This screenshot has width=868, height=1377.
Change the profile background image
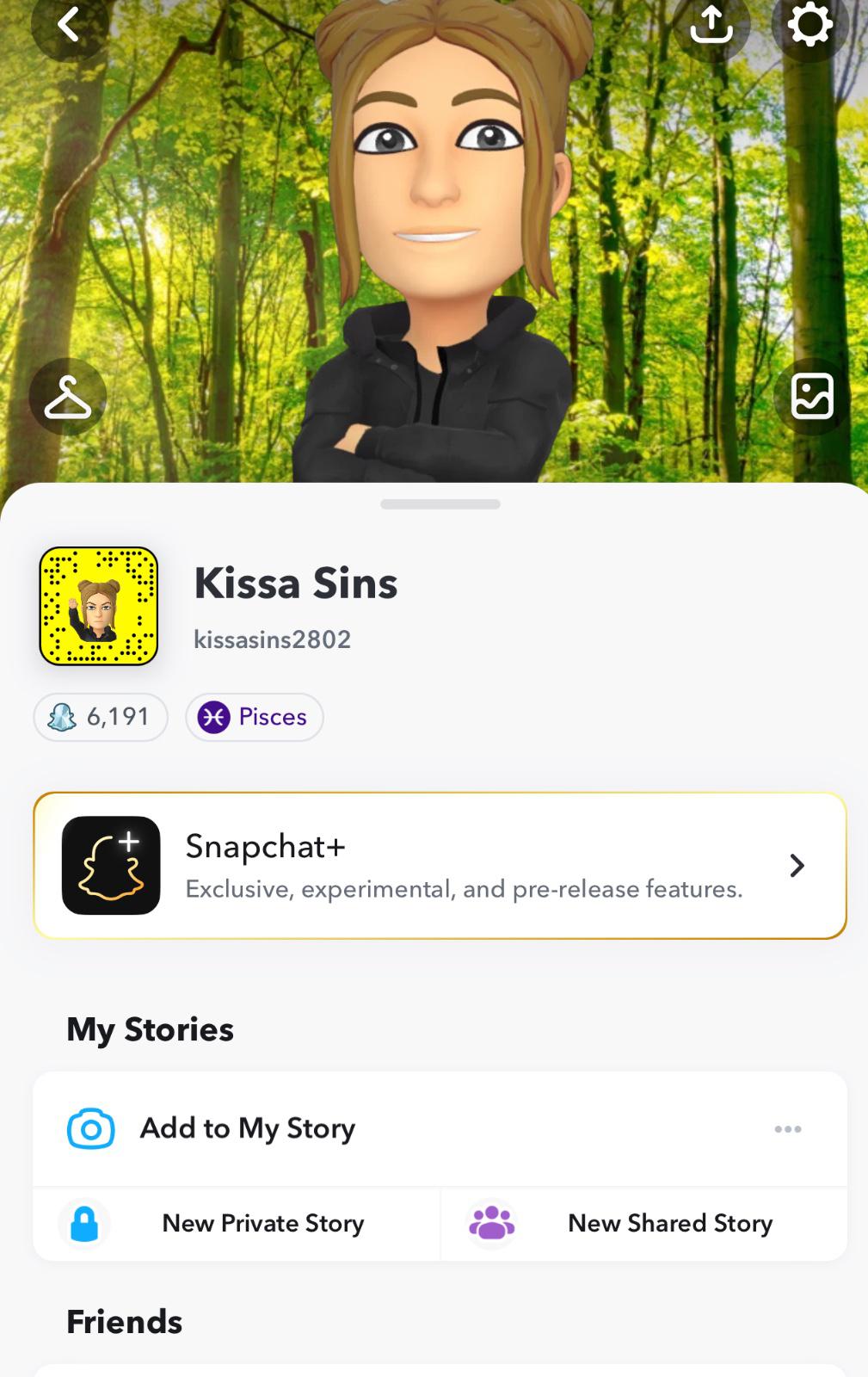pos(812,397)
